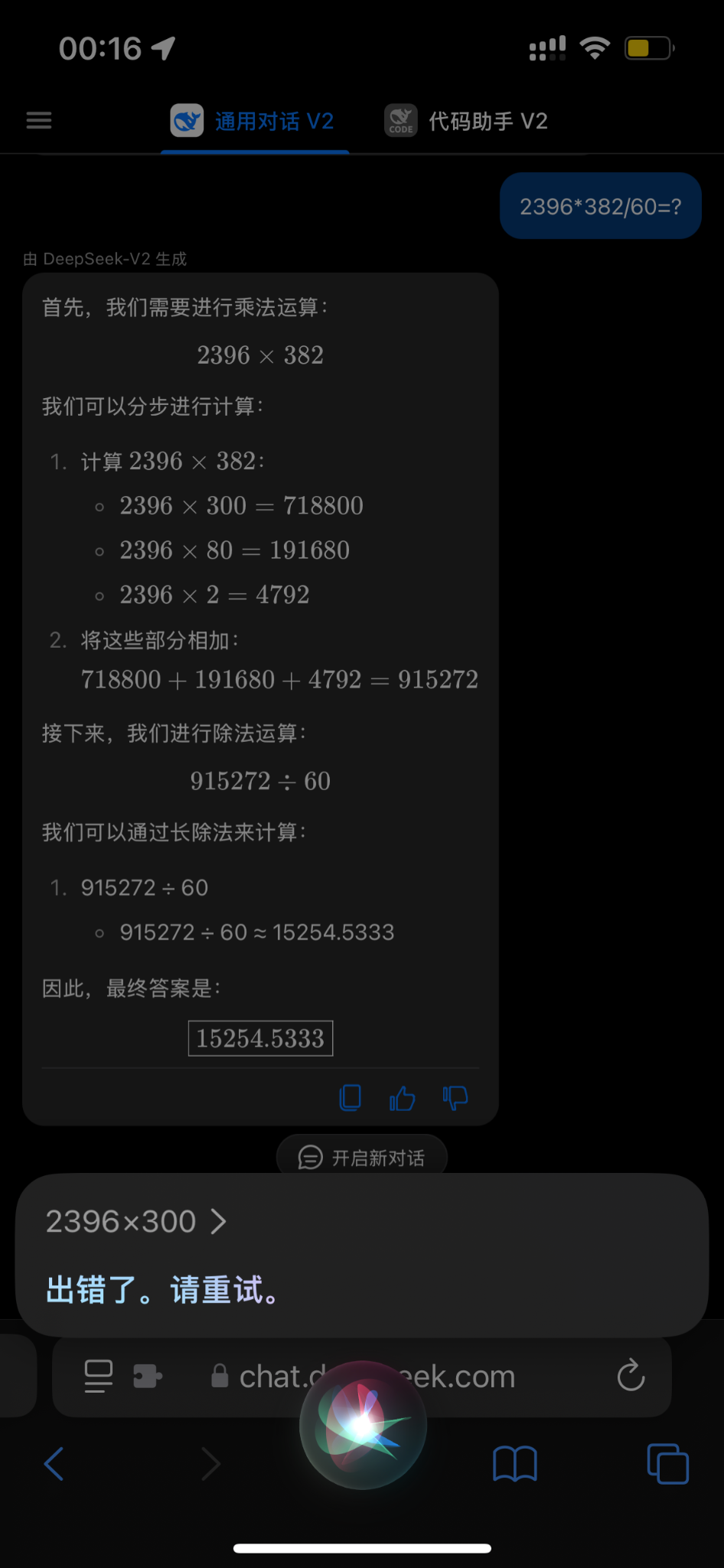Switch to the 通用对话 V2 tab

(253, 121)
